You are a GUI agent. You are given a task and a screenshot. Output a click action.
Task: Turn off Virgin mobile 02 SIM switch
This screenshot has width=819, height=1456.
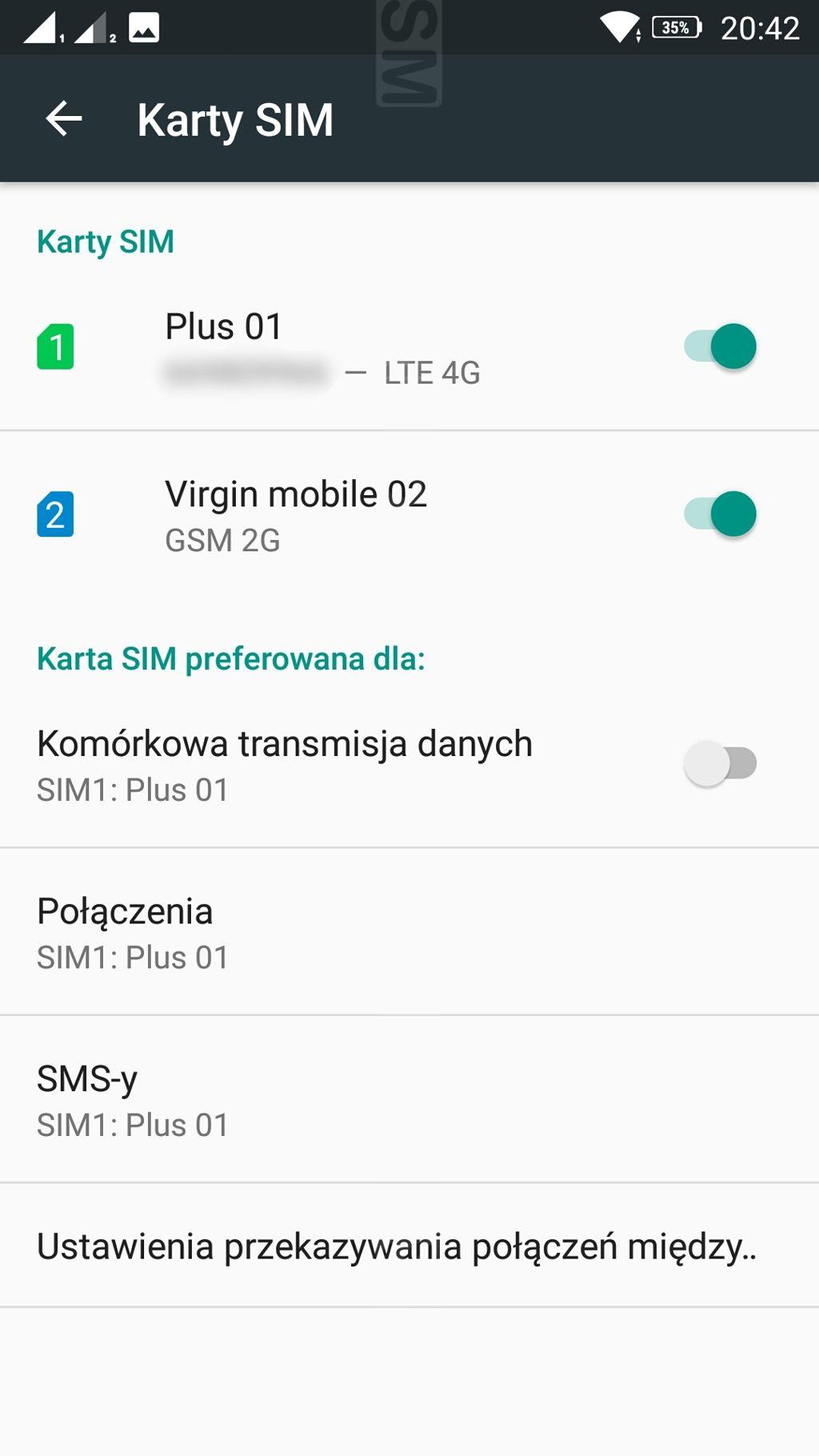(720, 514)
